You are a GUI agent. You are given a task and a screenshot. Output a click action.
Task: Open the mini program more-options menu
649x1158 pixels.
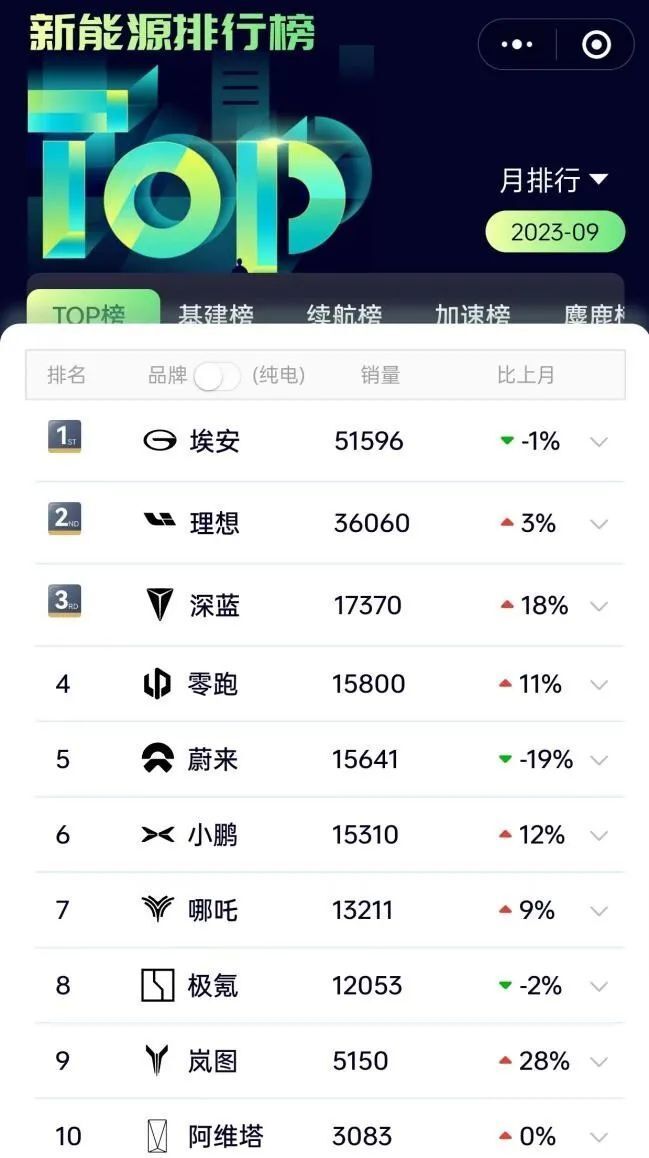pos(517,45)
